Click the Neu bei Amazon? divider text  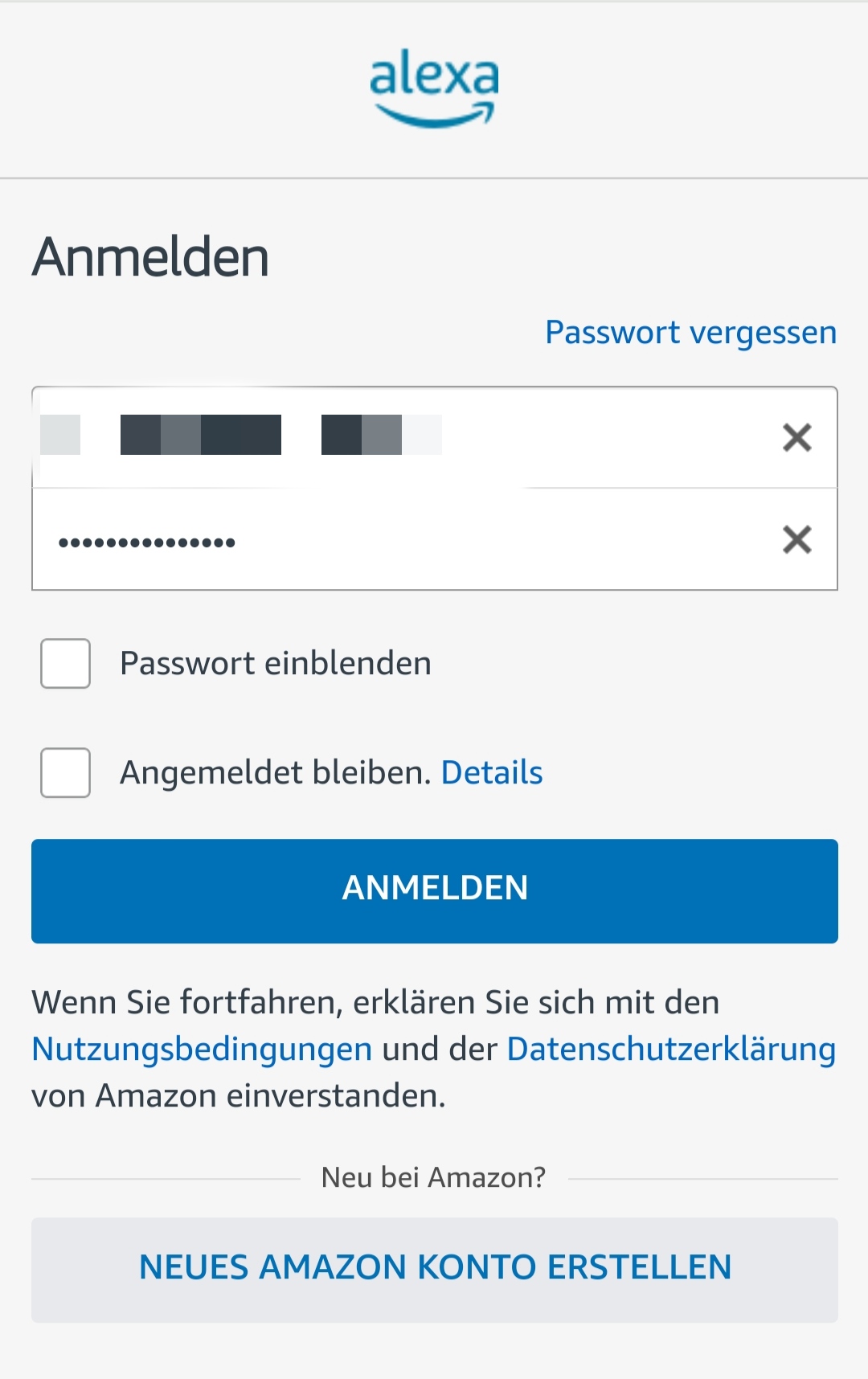[x=434, y=1177]
